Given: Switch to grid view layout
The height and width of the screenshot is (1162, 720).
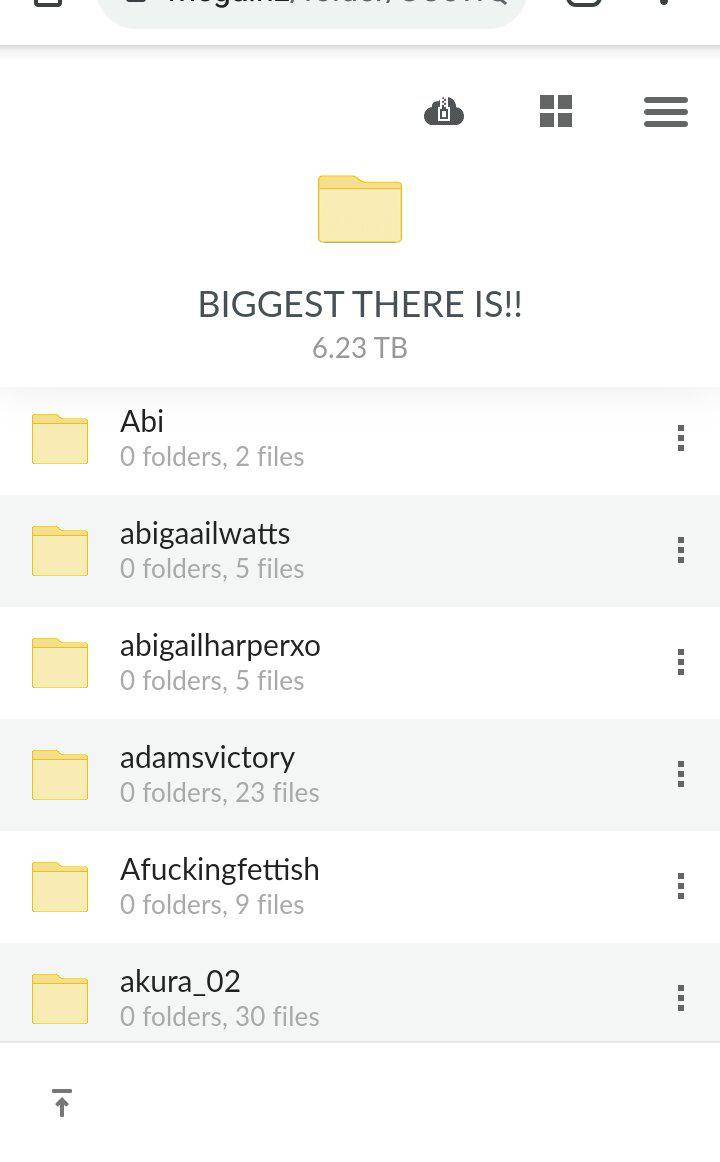Looking at the screenshot, I should (x=556, y=112).
